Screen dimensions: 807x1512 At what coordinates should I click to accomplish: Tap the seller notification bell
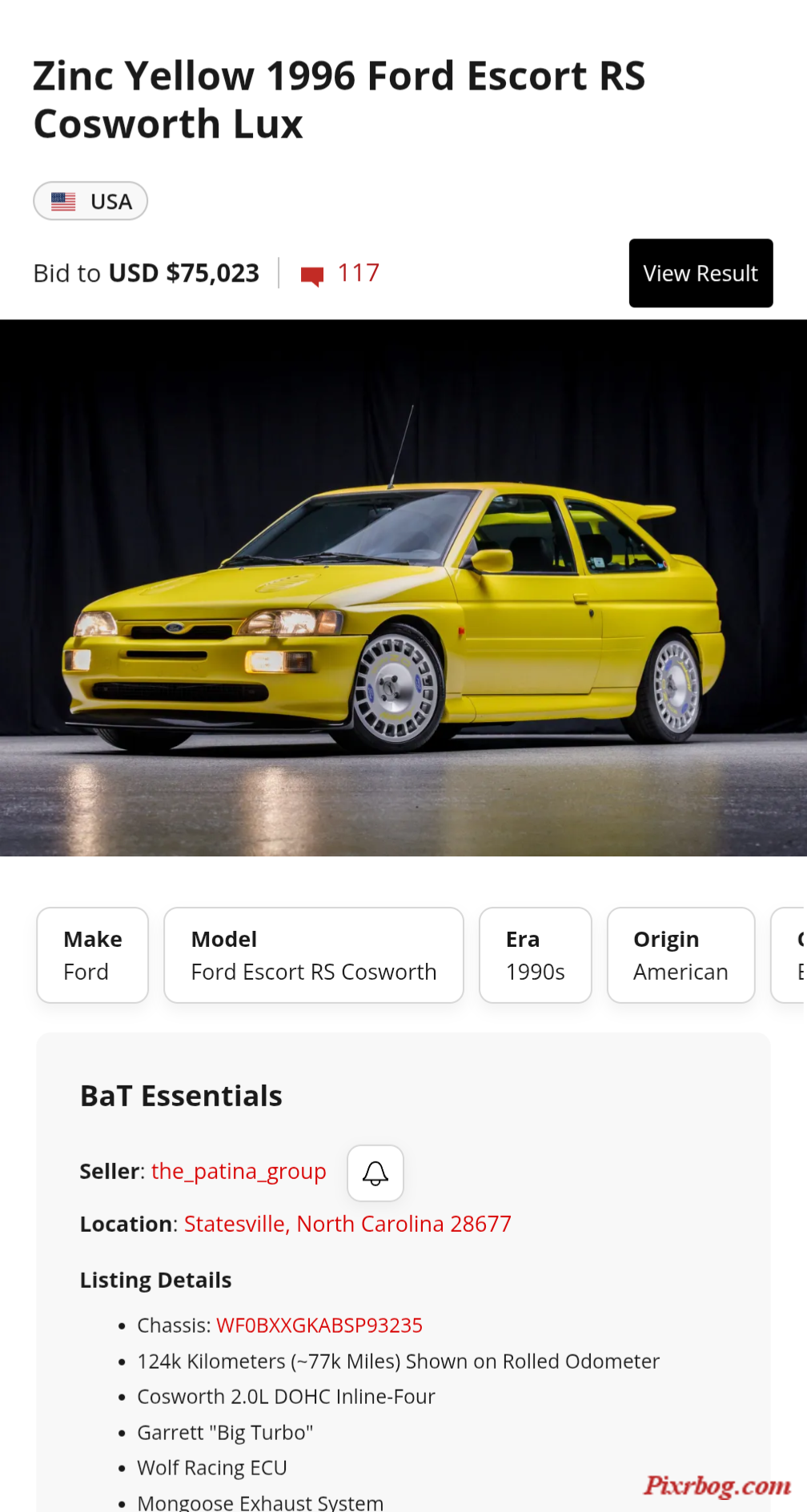pyautogui.click(x=375, y=1173)
